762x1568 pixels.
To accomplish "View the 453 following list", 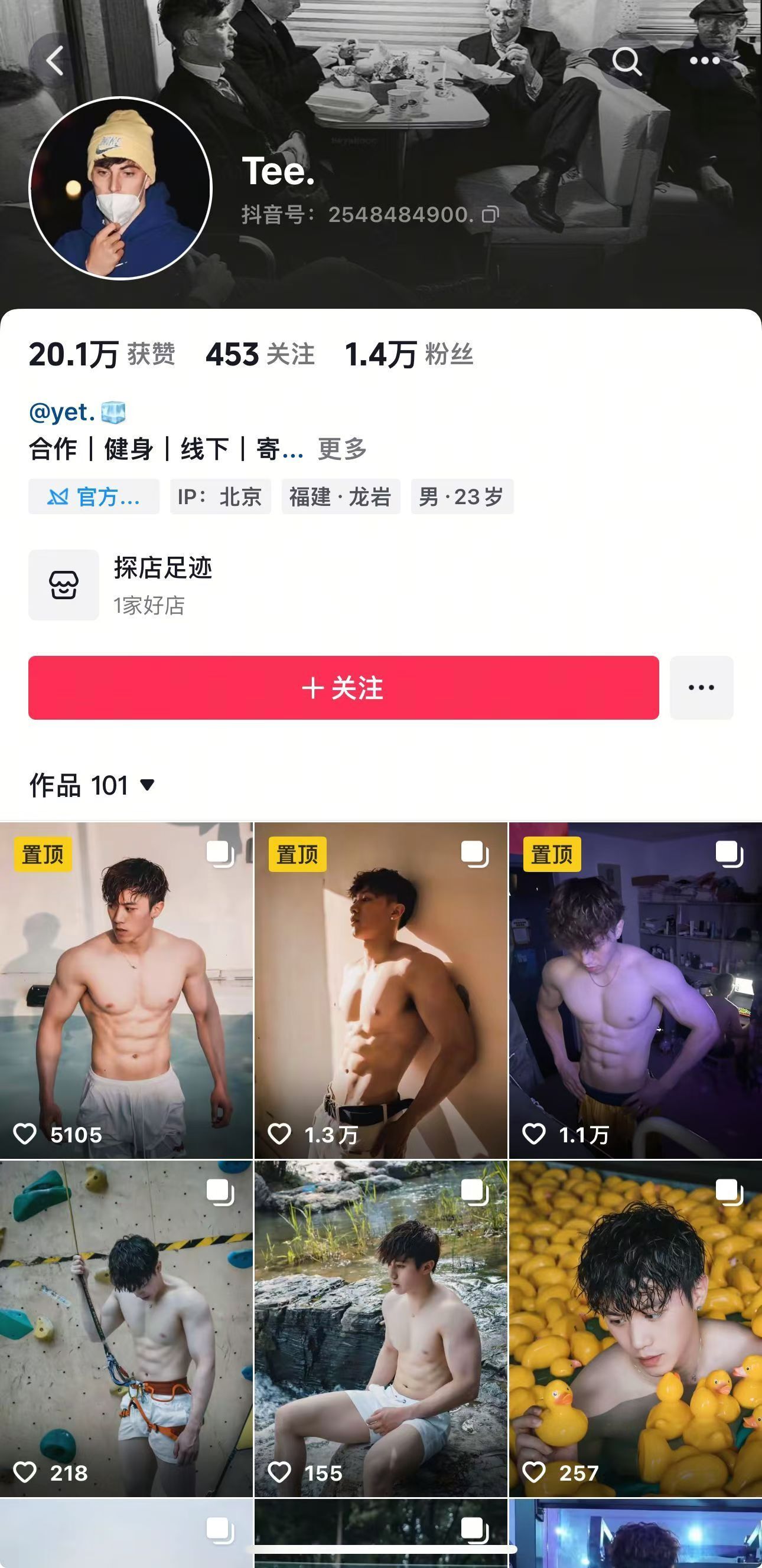I will pos(259,354).
